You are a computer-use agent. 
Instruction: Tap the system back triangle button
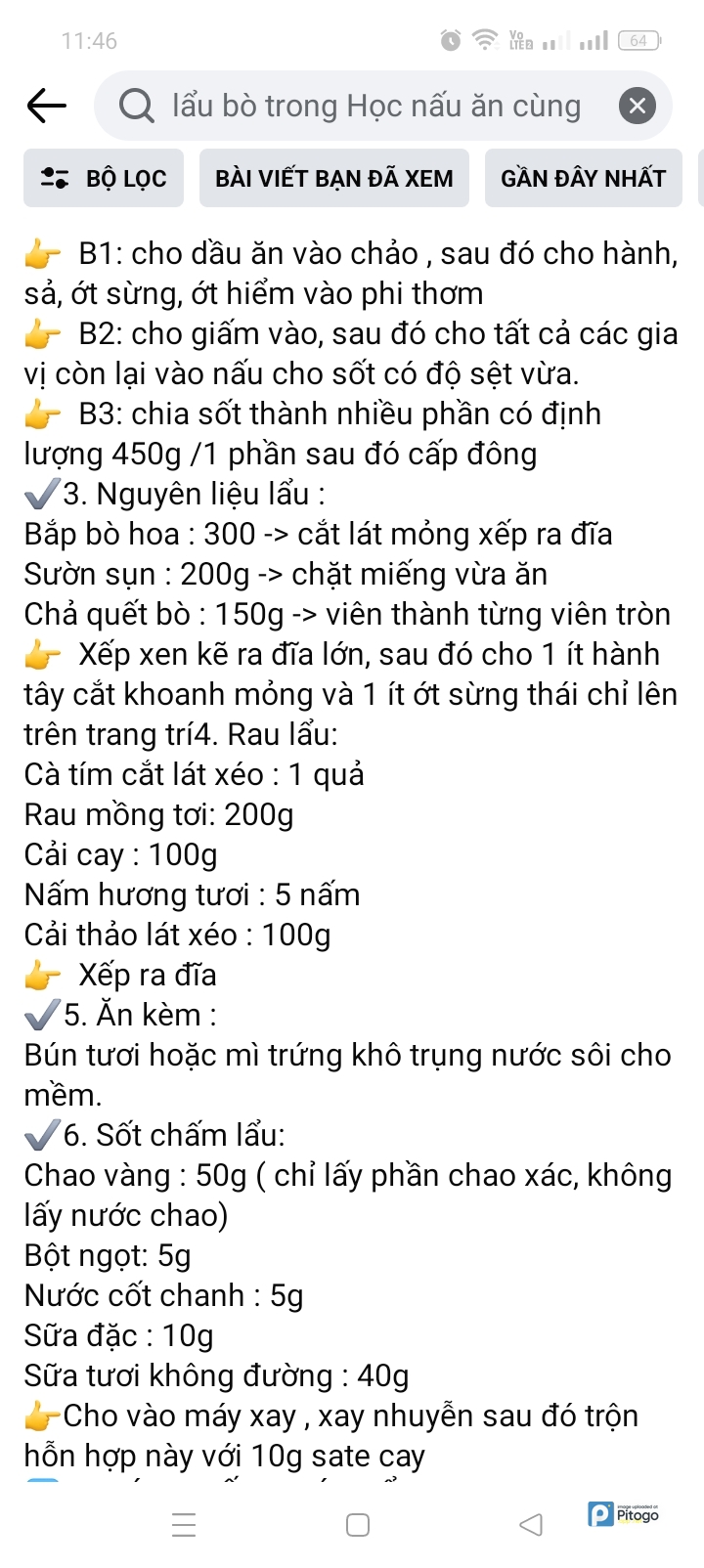pyautogui.click(x=531, y=1524)
